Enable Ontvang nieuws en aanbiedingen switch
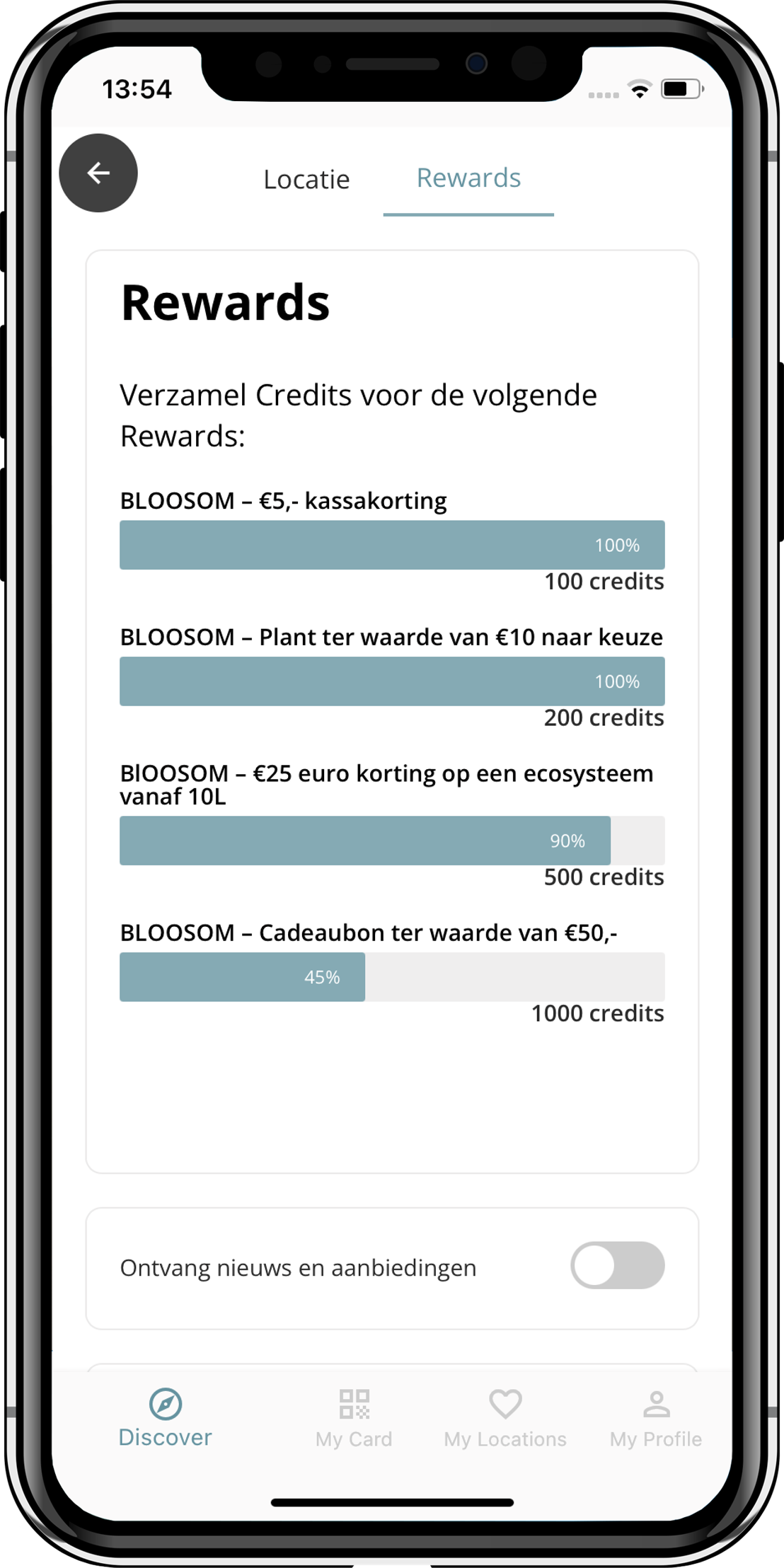The width and height of the screenshot is (784, 1568). pyautogui.click(x=617, y=1266)
